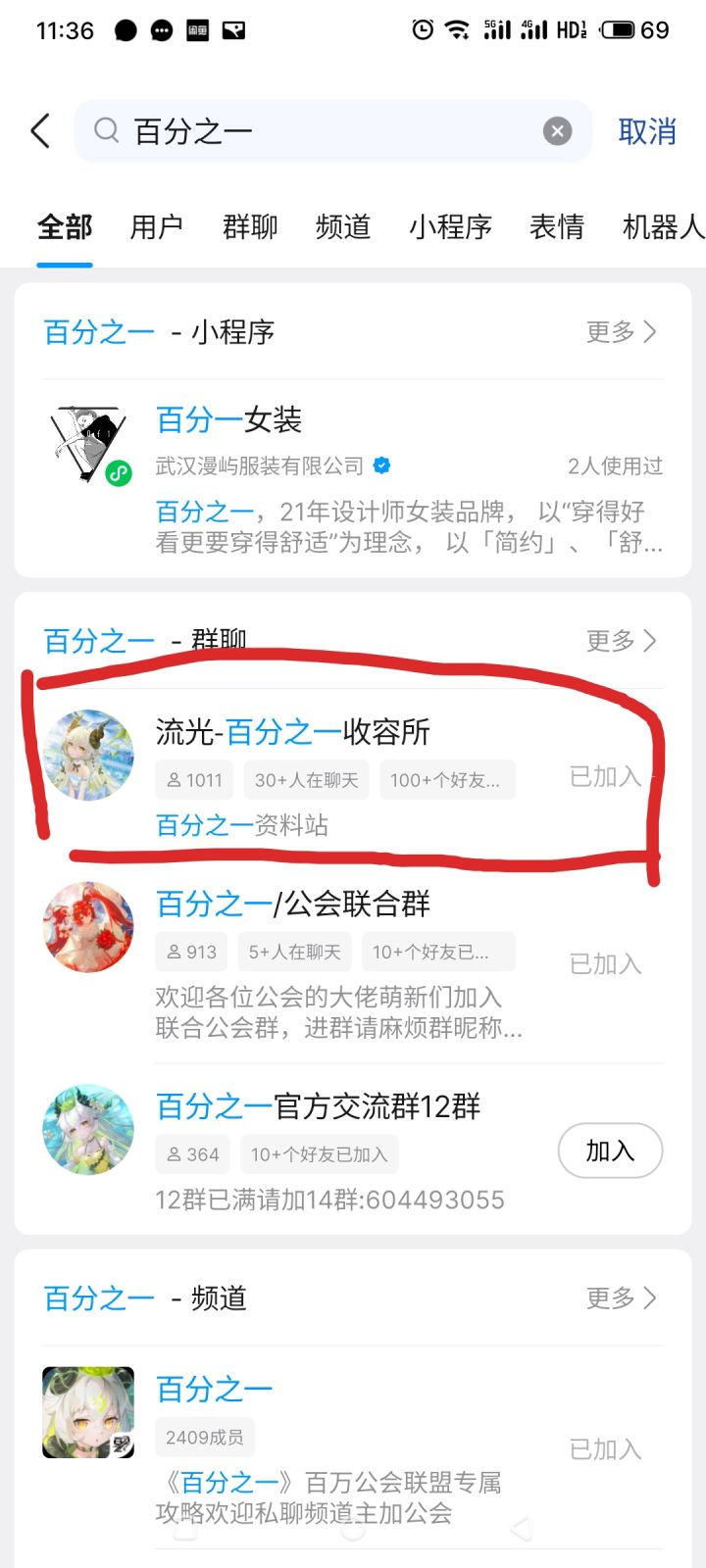The image size is (706, 1568).
Task: Tap the magnifier icon in the search bar
Action: [x=106, y=130]
